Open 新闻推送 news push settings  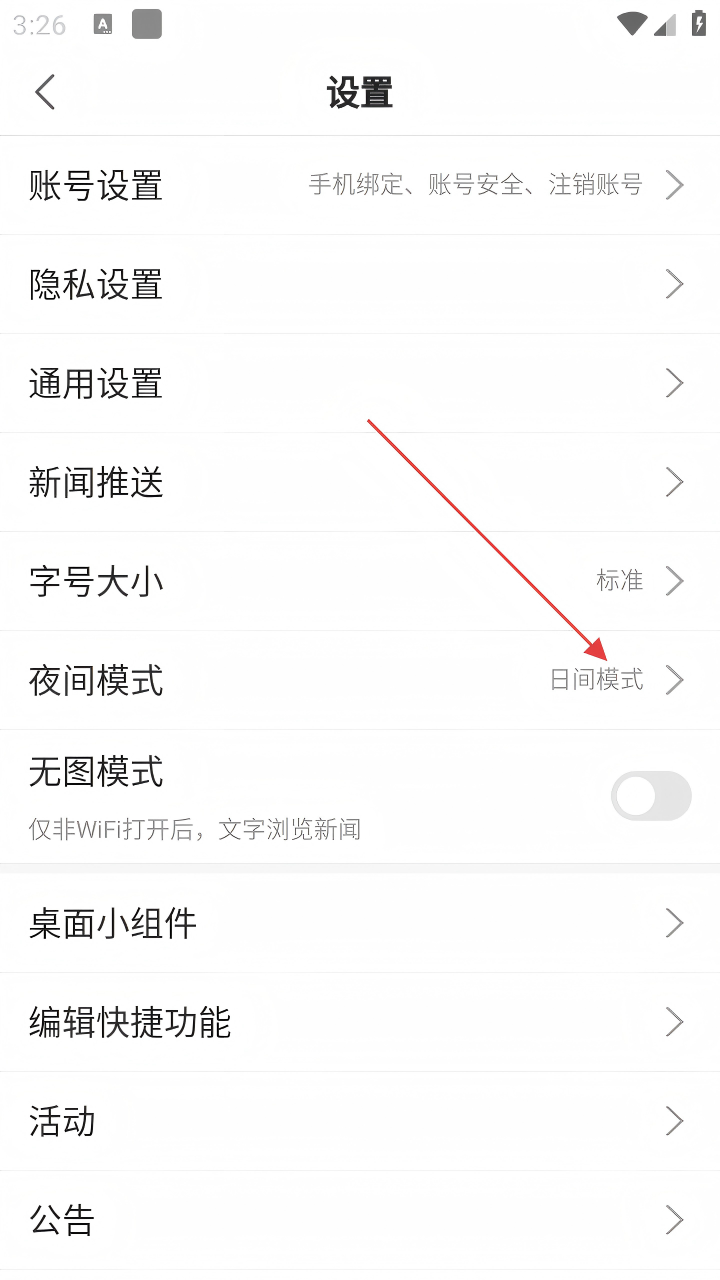click(x=360, y=482)
